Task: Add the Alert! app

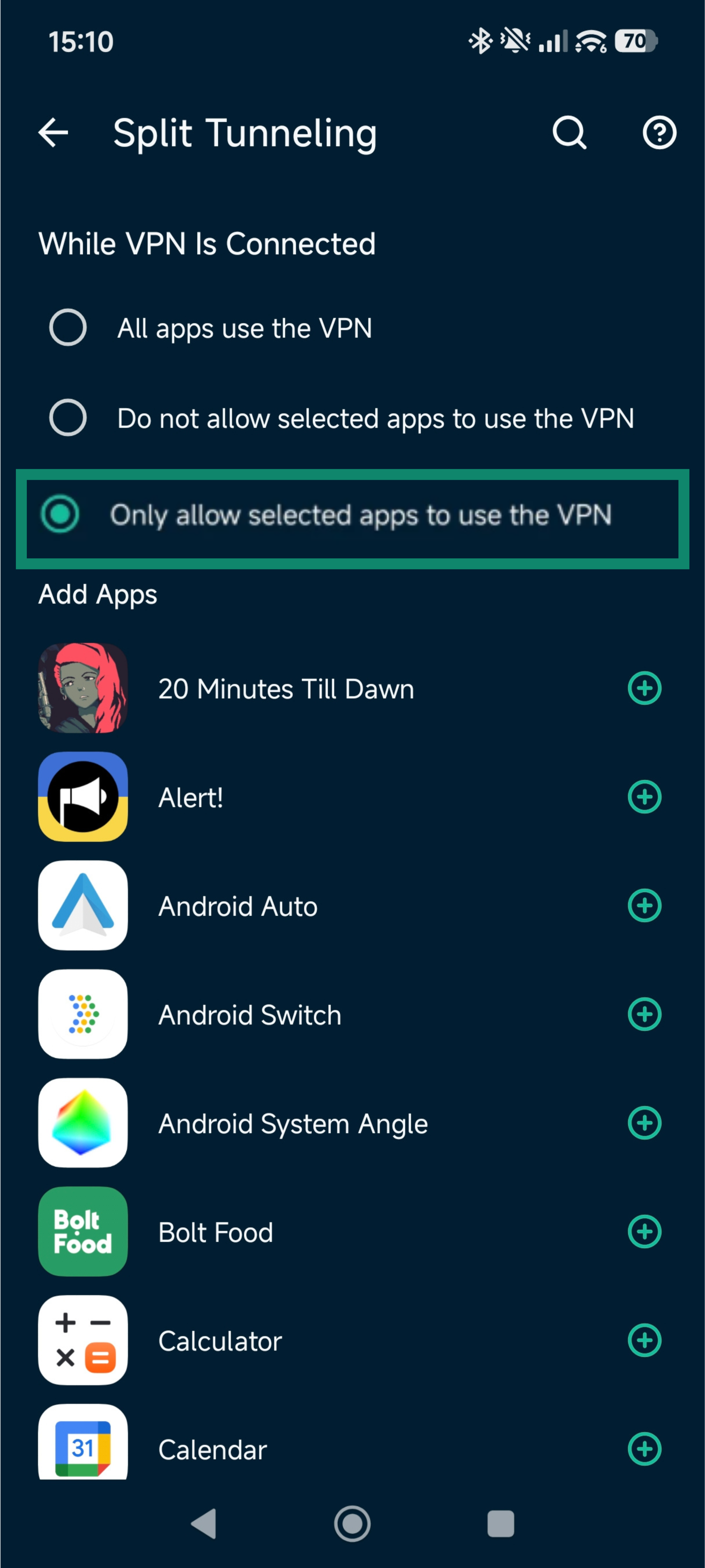Action: coord(644,797)
